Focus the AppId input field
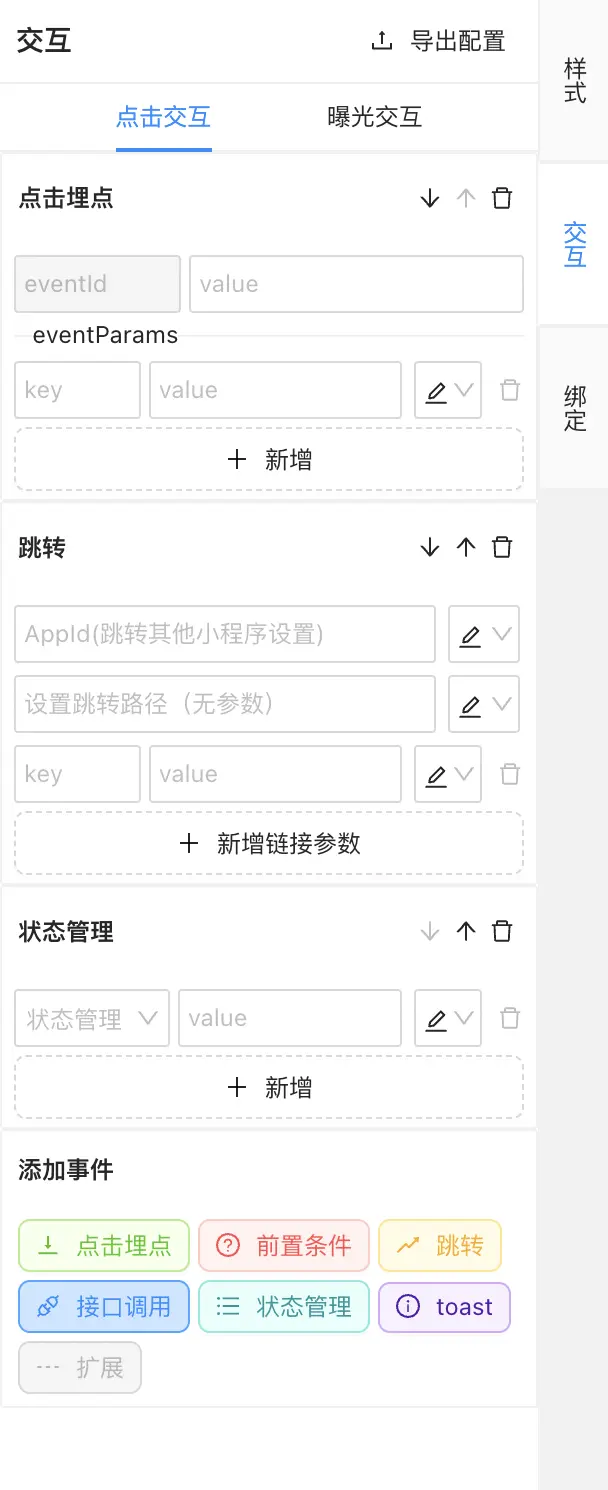608x1490 pixels. click(225, 634)
